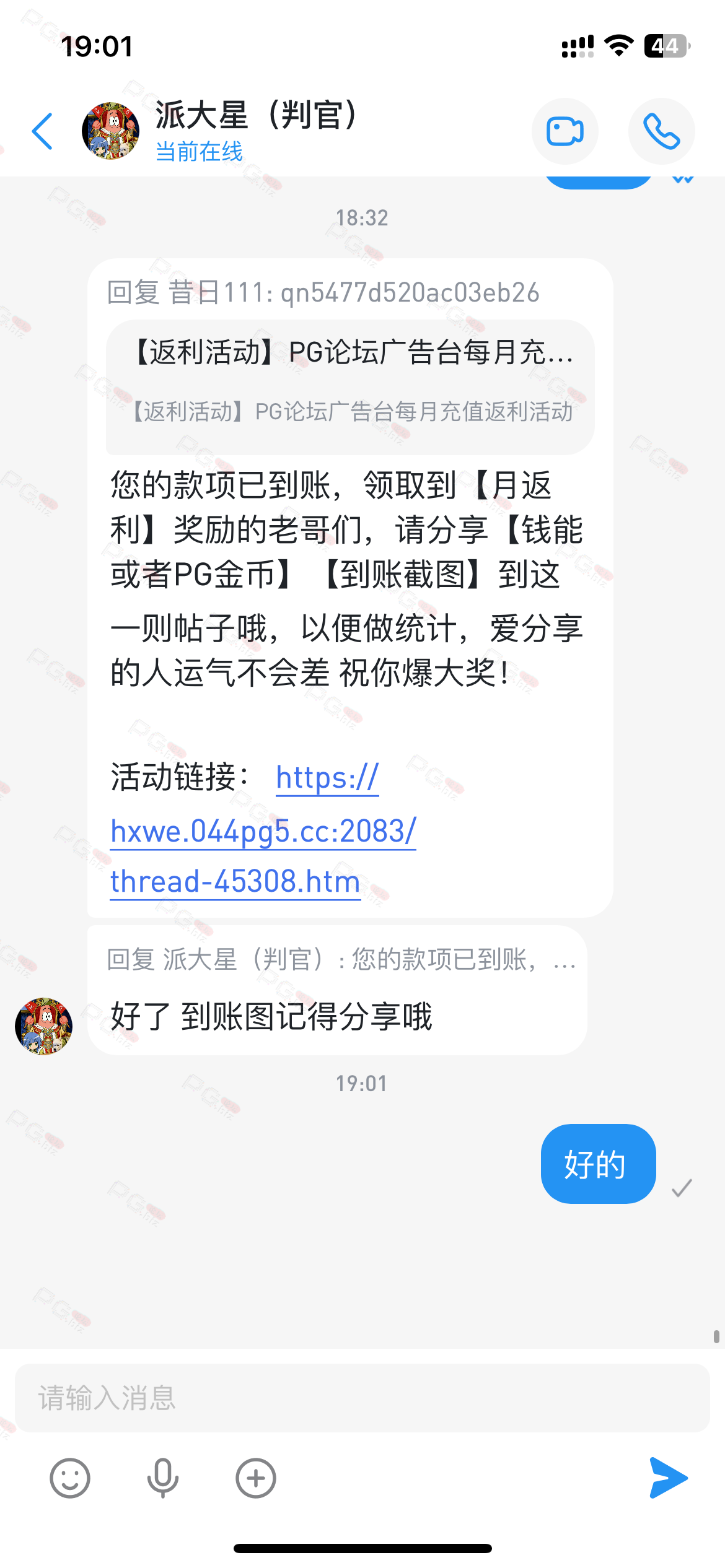Start a voice call with 派大星
This screenshot has height=1568, width=725.
tap(661, 131)
